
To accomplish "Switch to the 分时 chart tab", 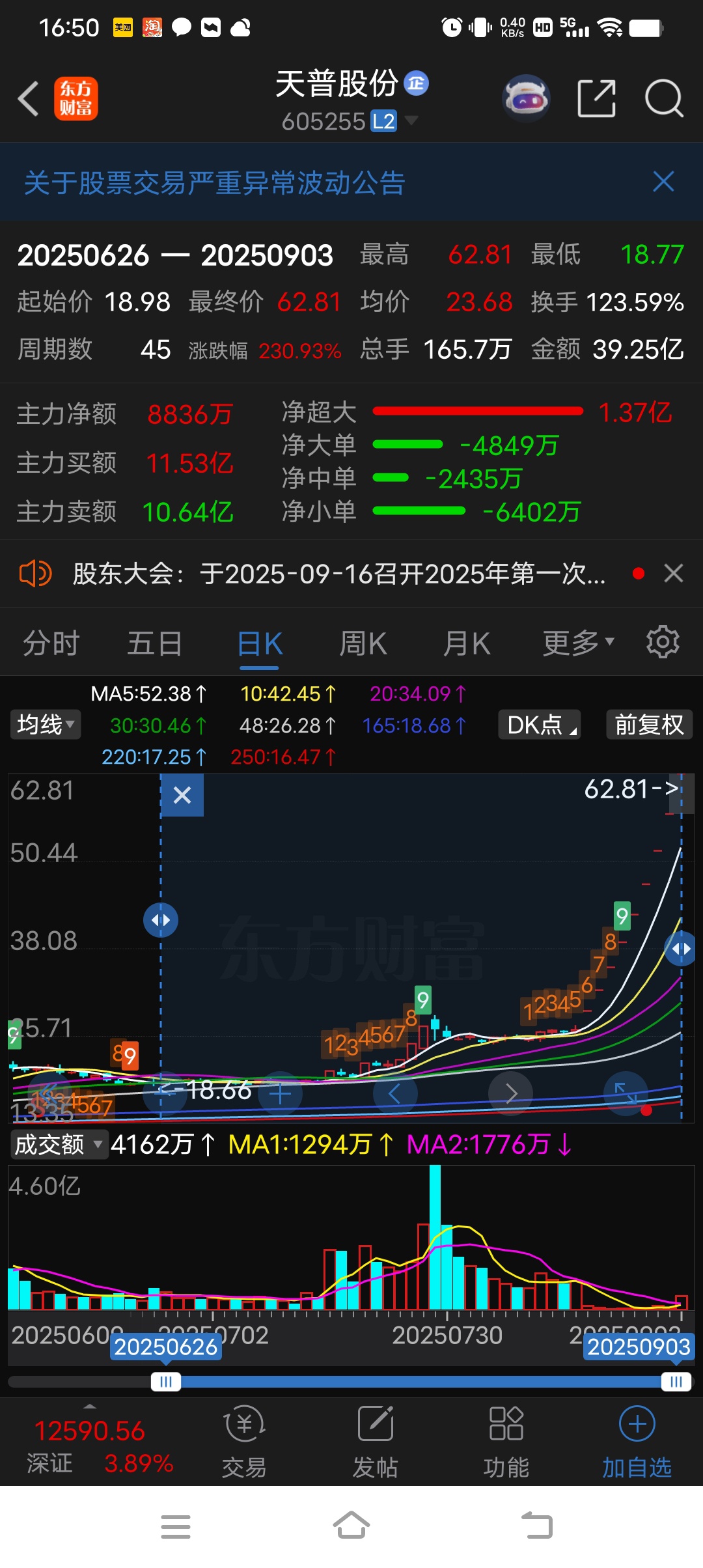I will point(51,643).
